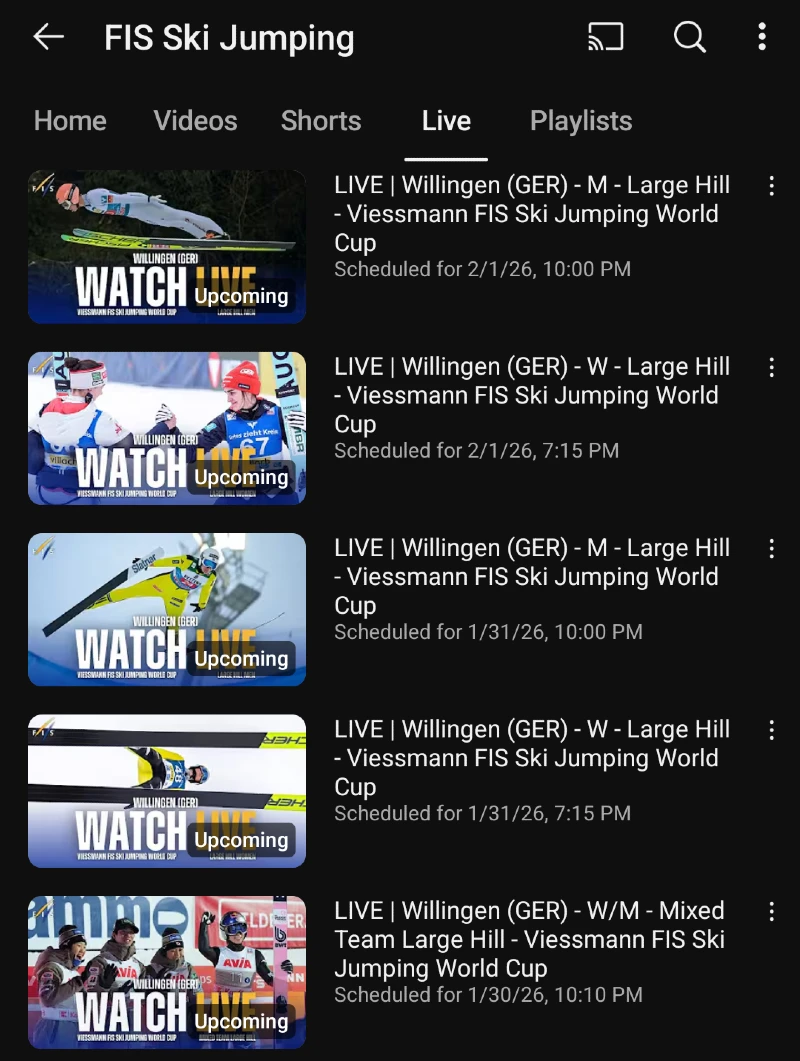Open the Shorts tab
The image size is (800, 1061).
coord(321,121)
